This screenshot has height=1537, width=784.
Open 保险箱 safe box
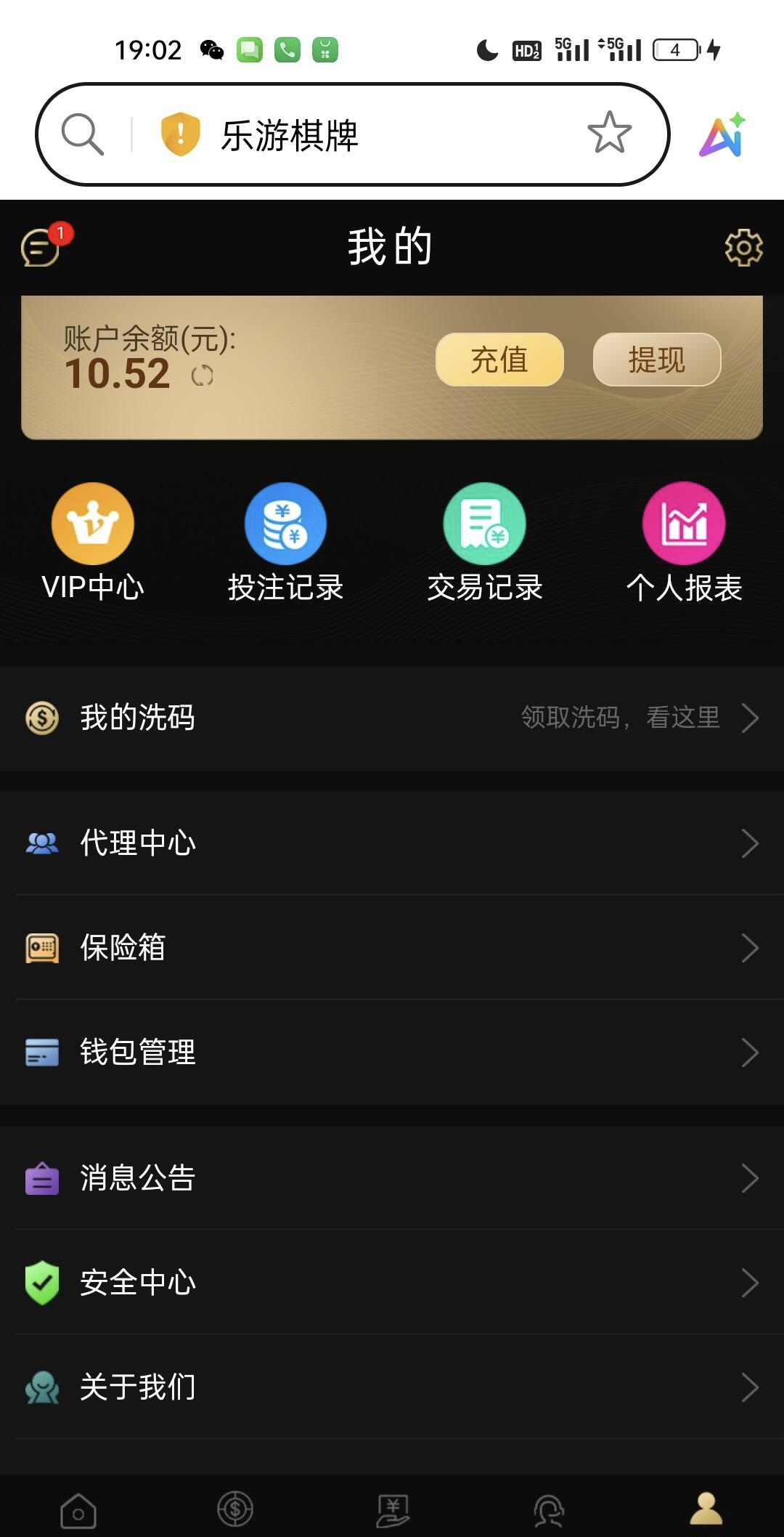tap(392, 947)
